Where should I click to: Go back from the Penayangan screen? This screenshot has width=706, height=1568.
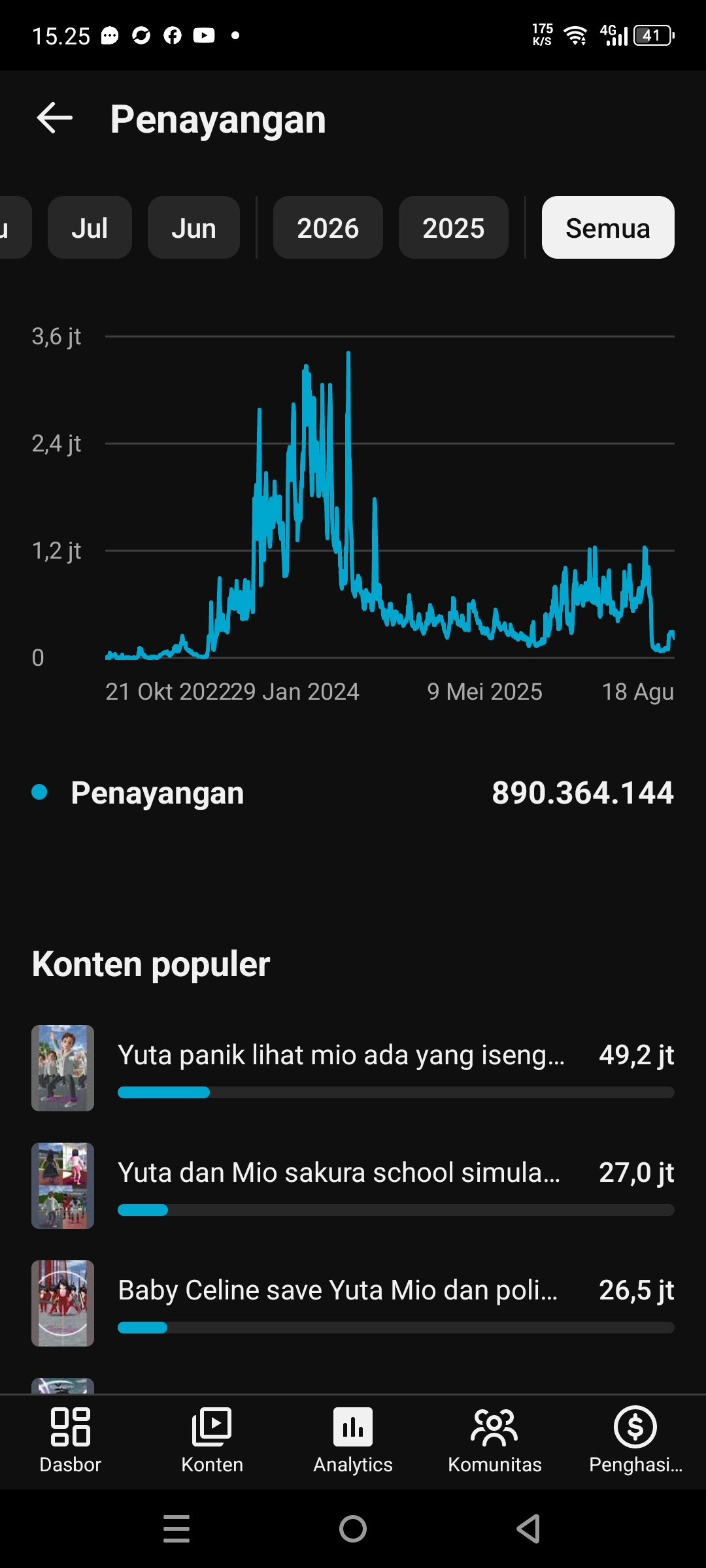55,118
